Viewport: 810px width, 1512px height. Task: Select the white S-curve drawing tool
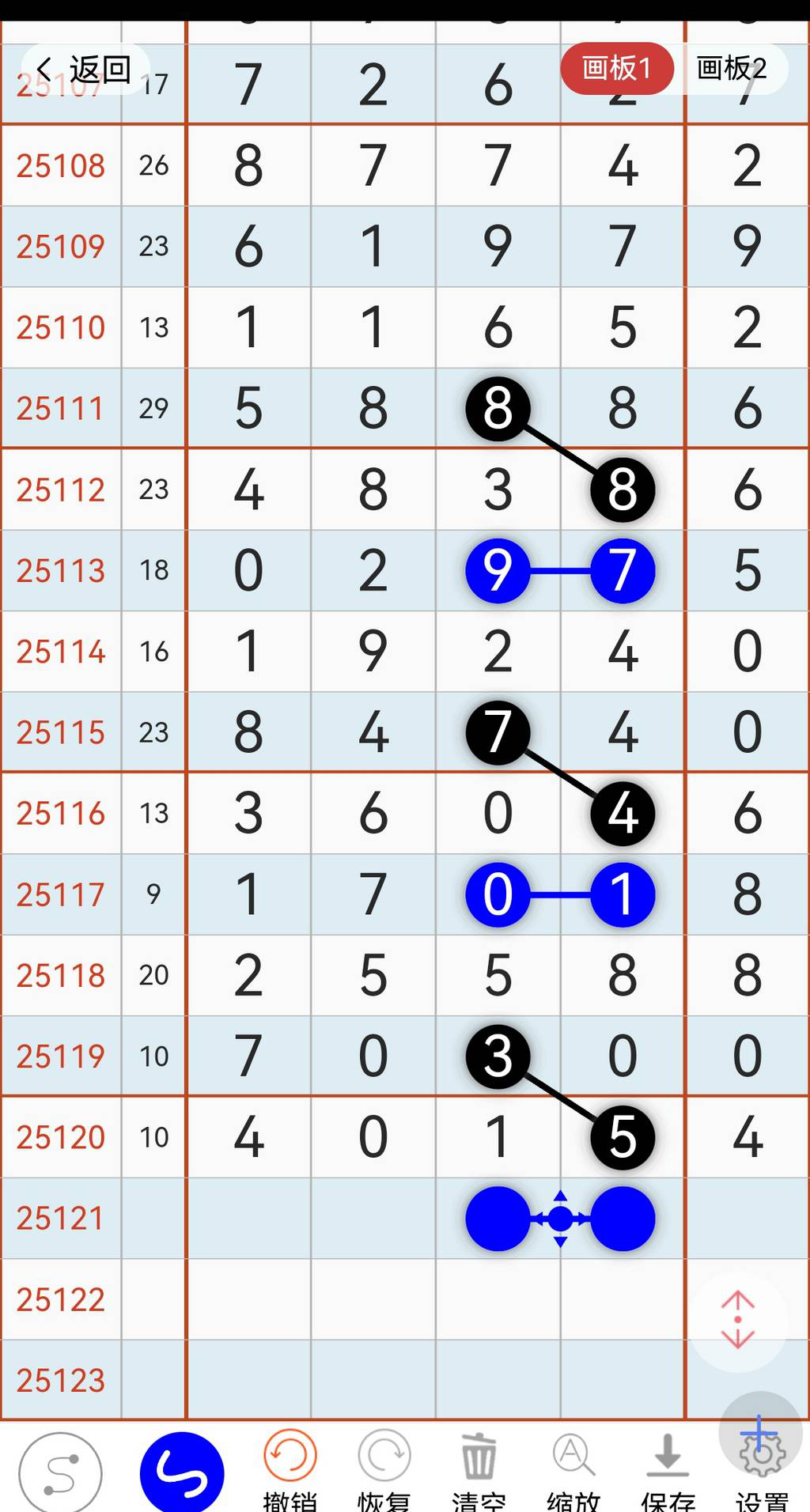[x=60, y=1472]
